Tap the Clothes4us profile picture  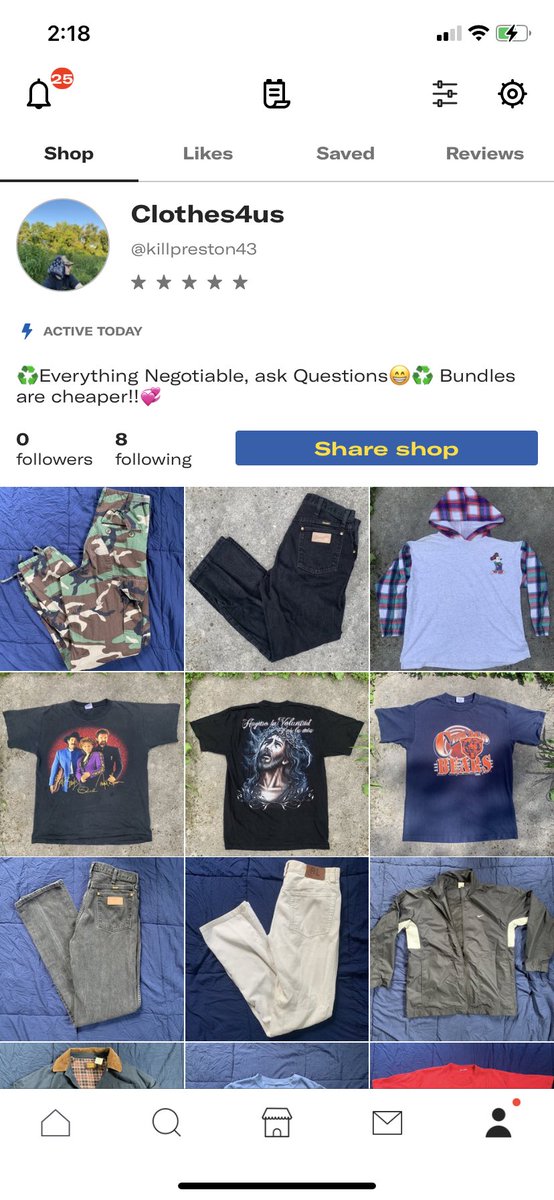[x=63, y=244]
